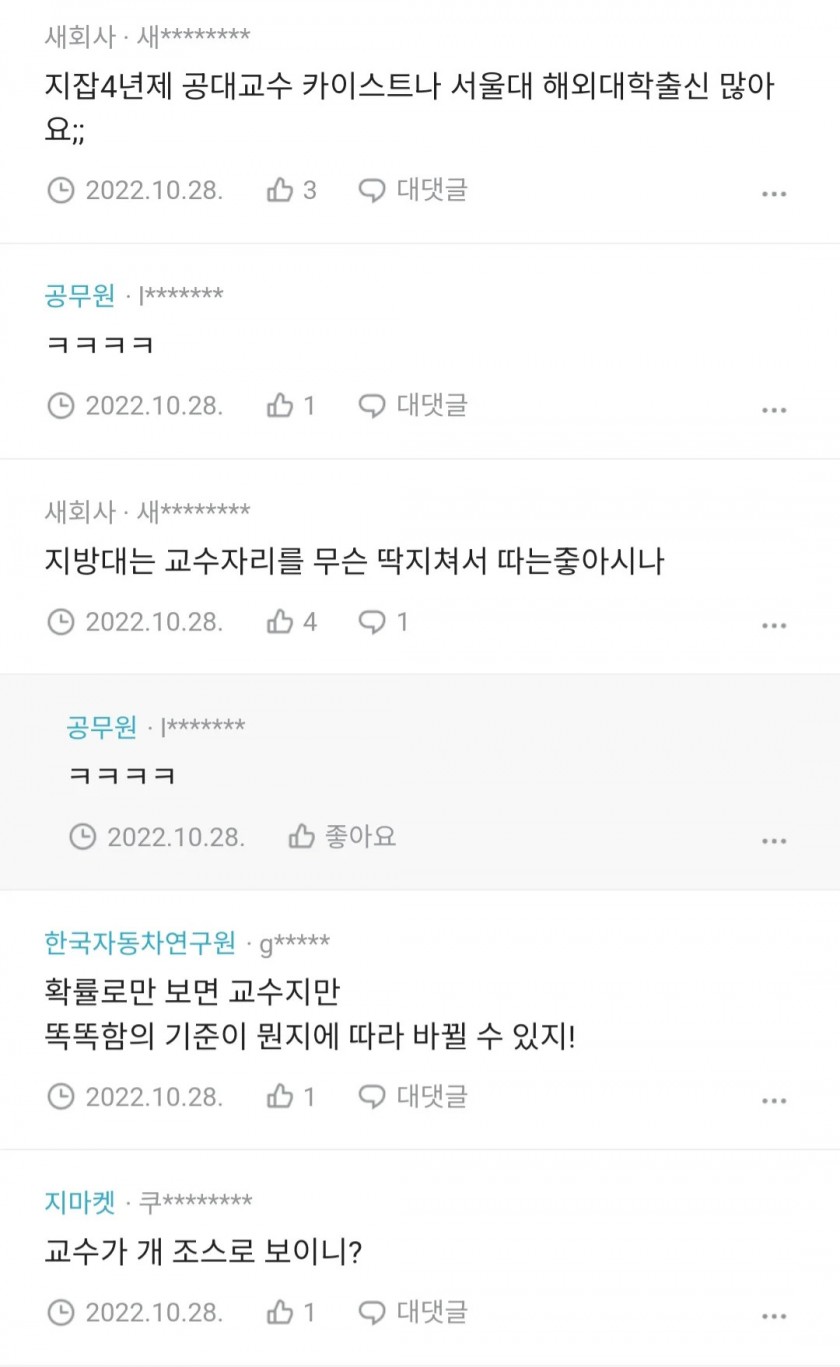The height and width of the screenshot is (1367, 840).
Task: Like the comment starting with 지잡4년제 공대교수
Action: 291,190
